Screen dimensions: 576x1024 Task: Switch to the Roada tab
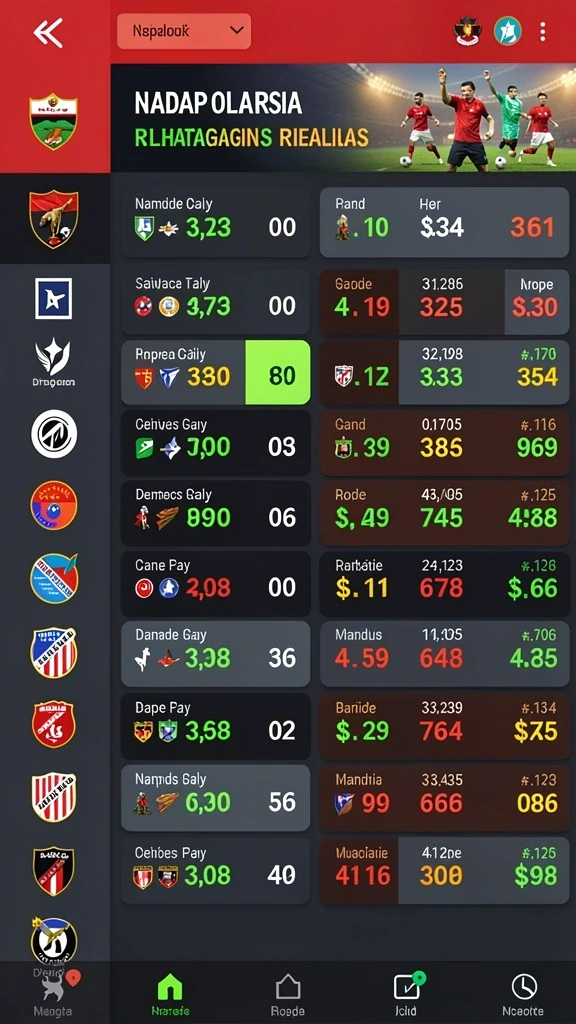[x=287, y=995]
